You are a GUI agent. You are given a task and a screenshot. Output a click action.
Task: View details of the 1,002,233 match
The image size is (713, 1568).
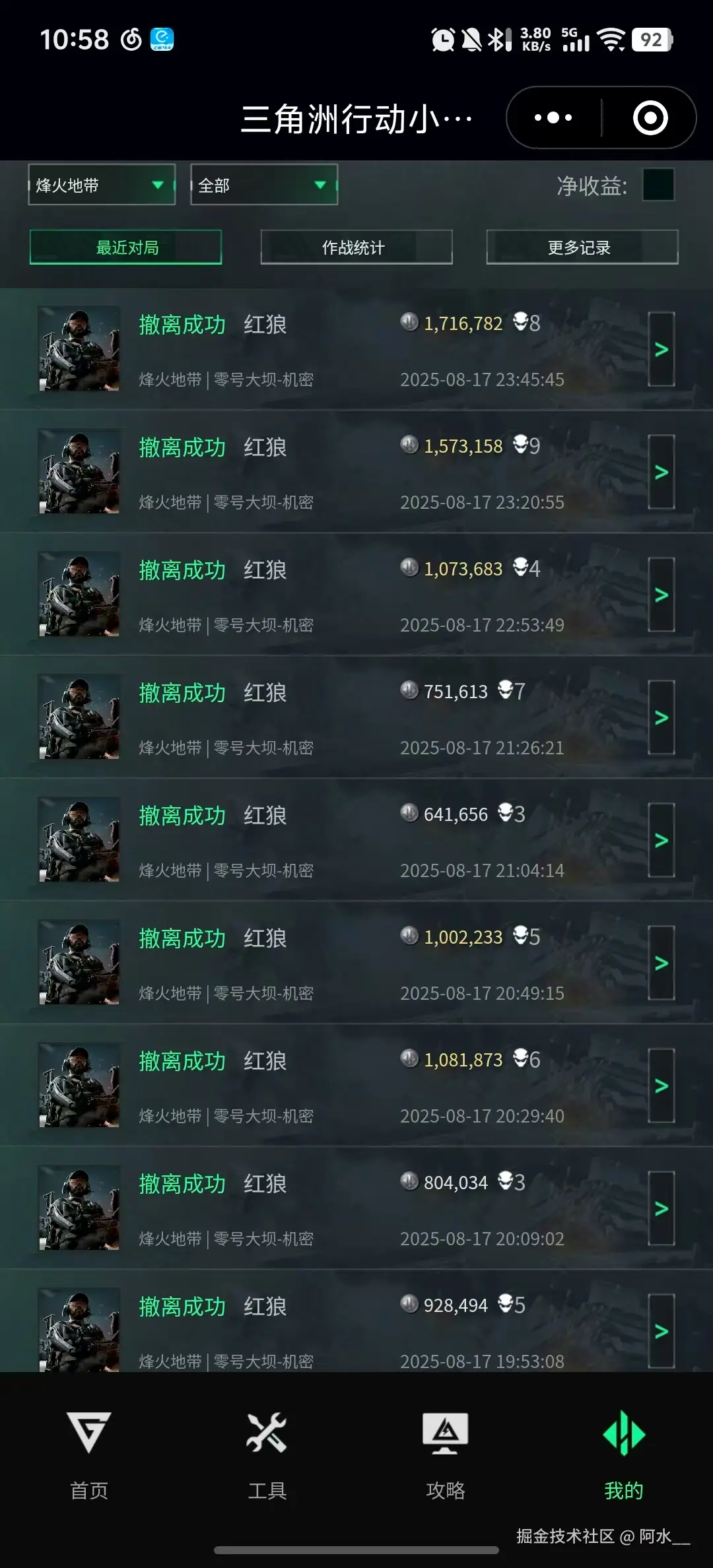(x=661, y=963)
